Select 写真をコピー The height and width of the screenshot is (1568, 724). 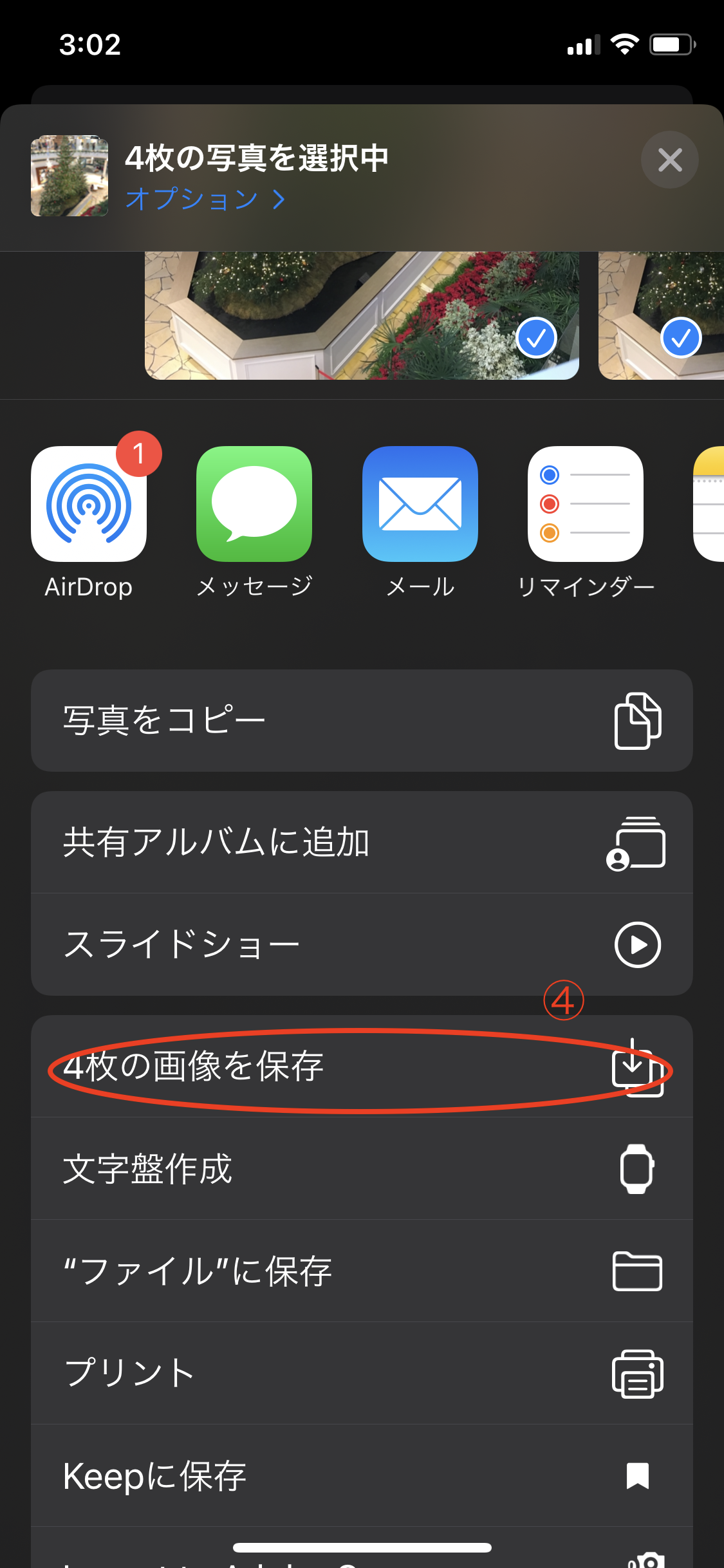click(362, 720)
